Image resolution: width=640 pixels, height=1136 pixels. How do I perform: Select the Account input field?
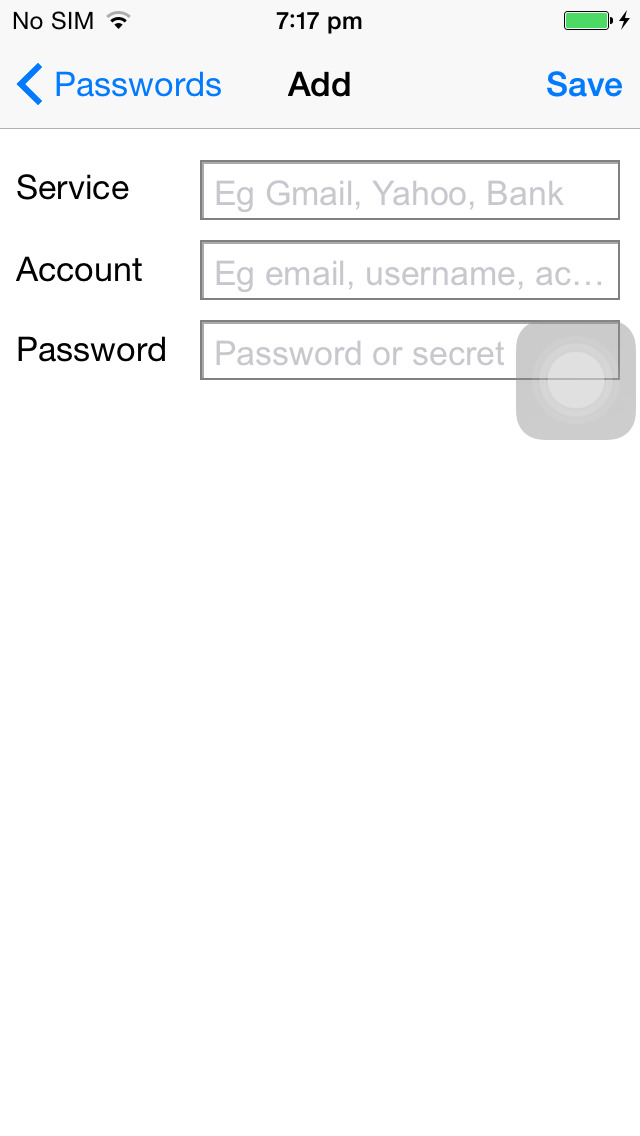coord(410,270)
